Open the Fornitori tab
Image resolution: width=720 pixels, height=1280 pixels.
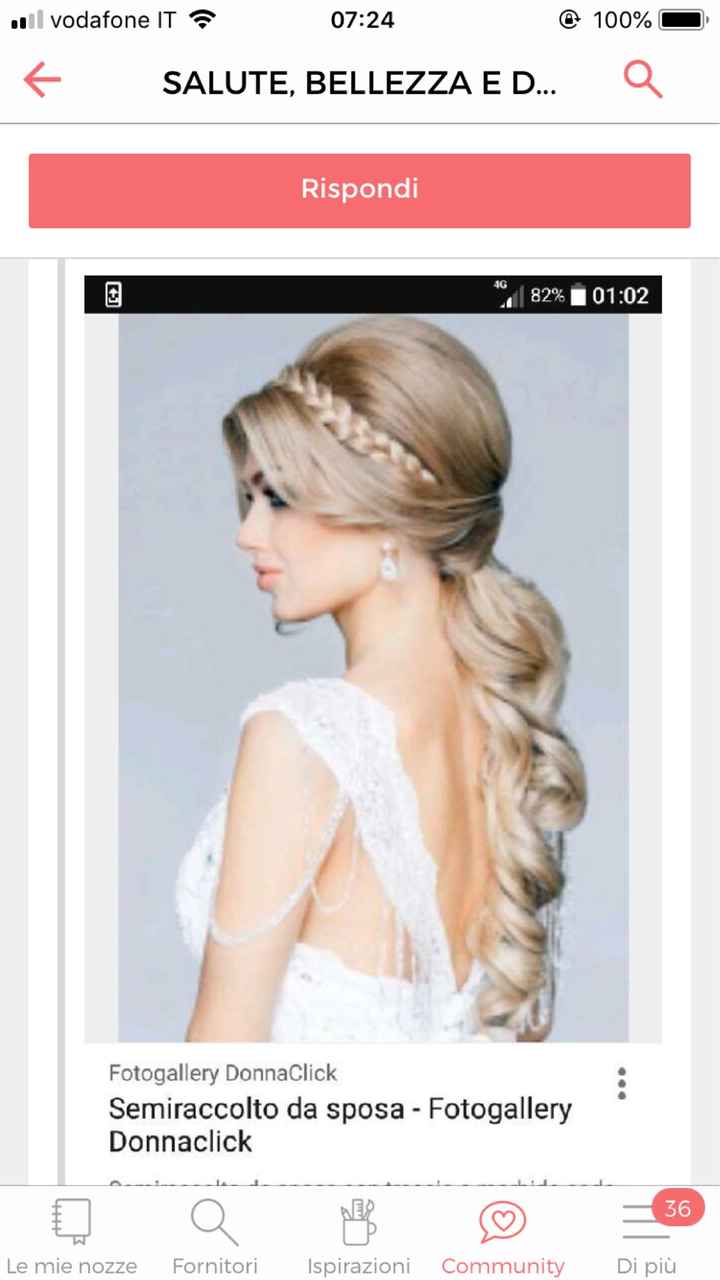[215, 1235]
